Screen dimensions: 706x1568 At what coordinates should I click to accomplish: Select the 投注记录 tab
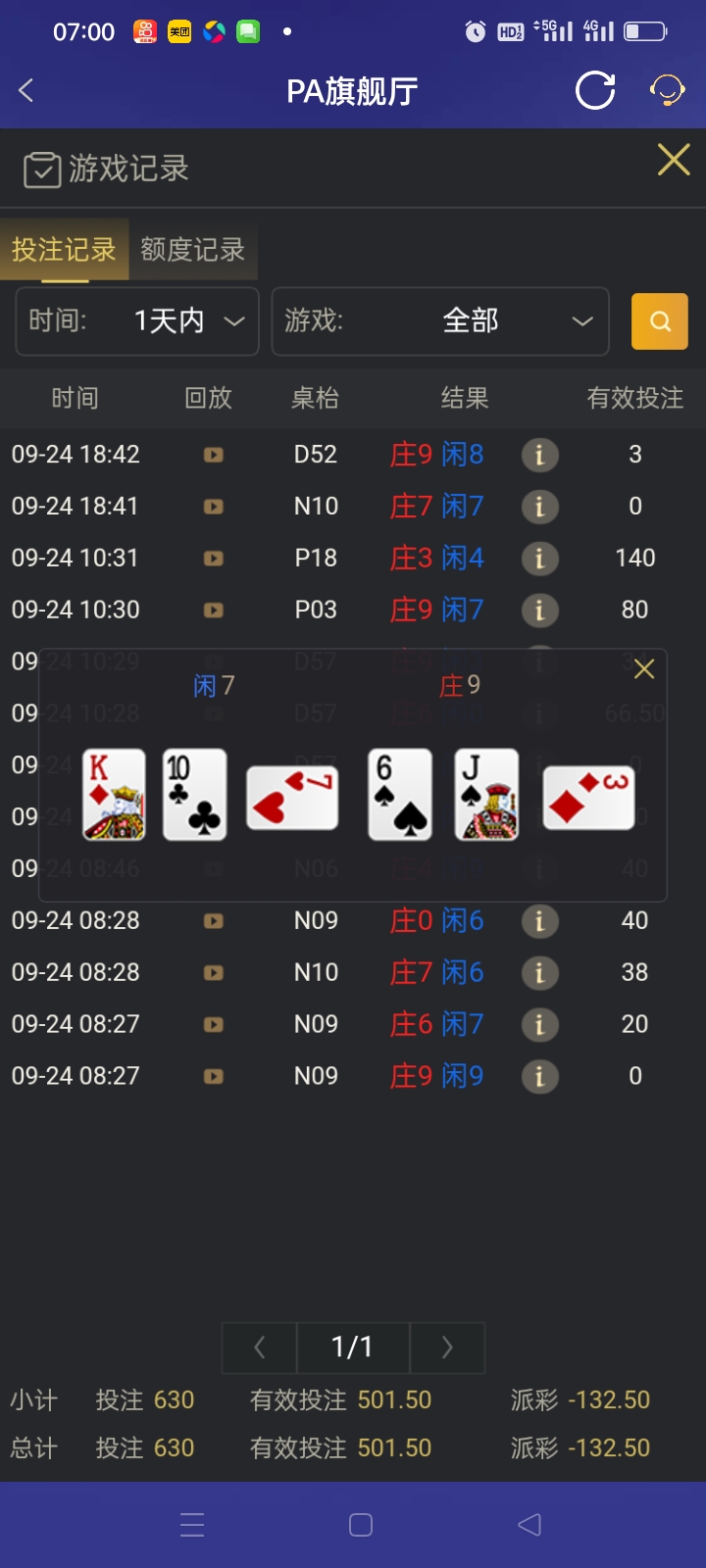pyautogui.click(x=64, y=250)
